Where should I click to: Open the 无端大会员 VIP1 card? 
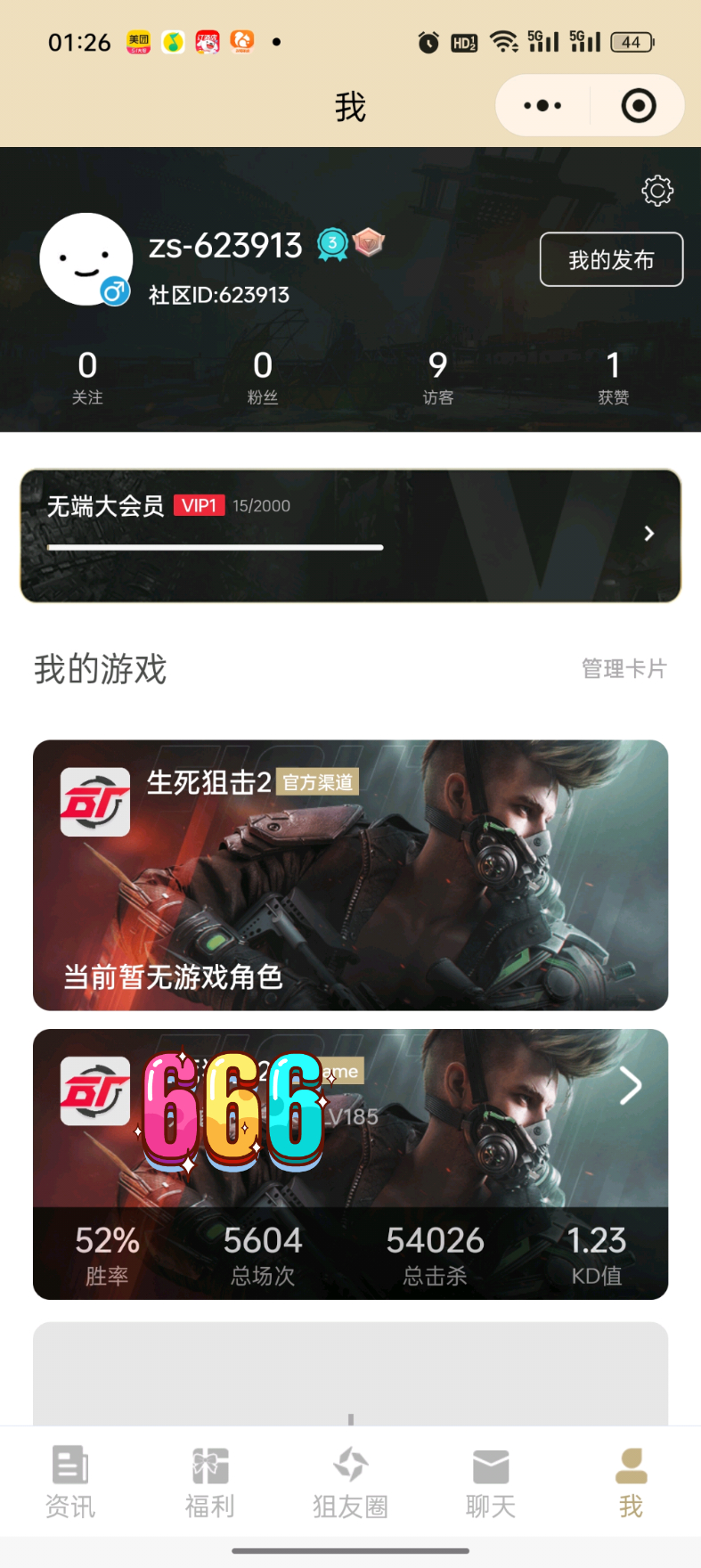350,535
